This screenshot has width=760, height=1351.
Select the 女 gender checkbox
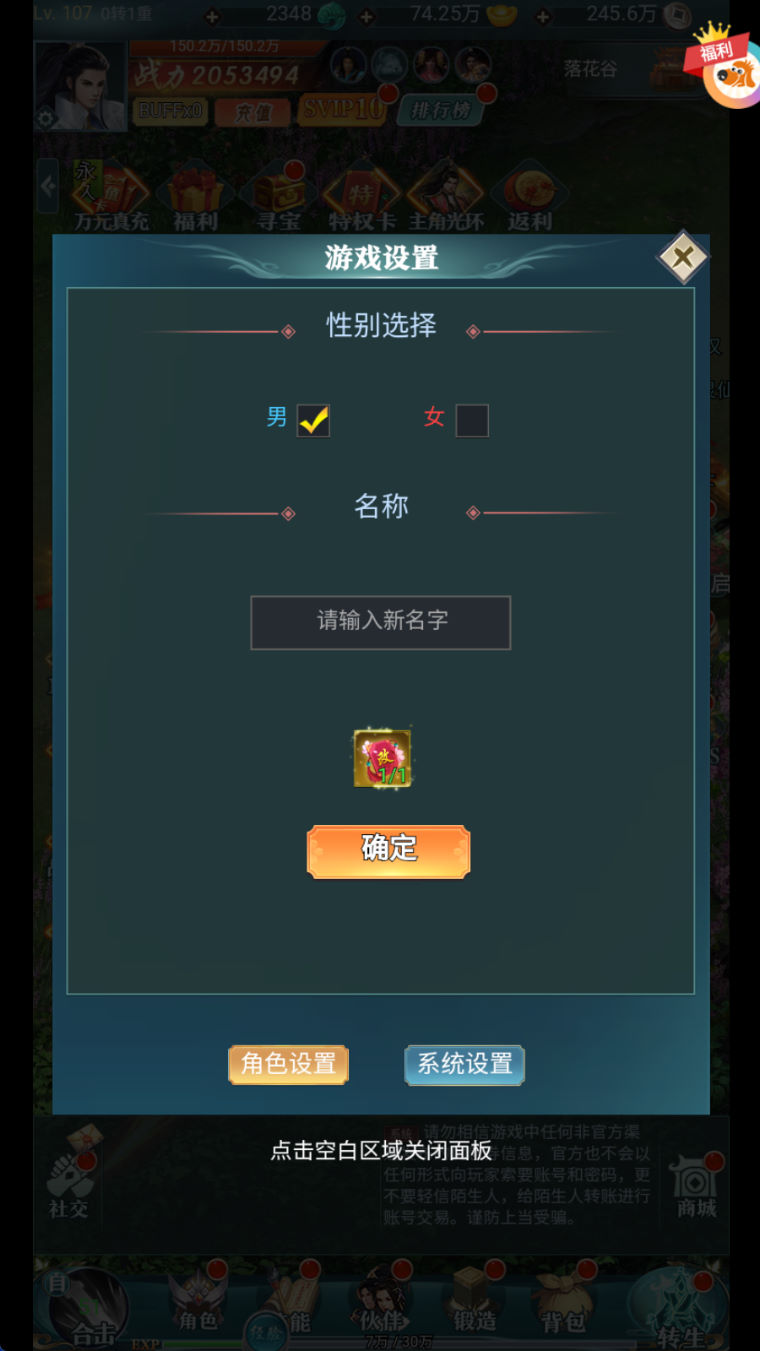472,421
